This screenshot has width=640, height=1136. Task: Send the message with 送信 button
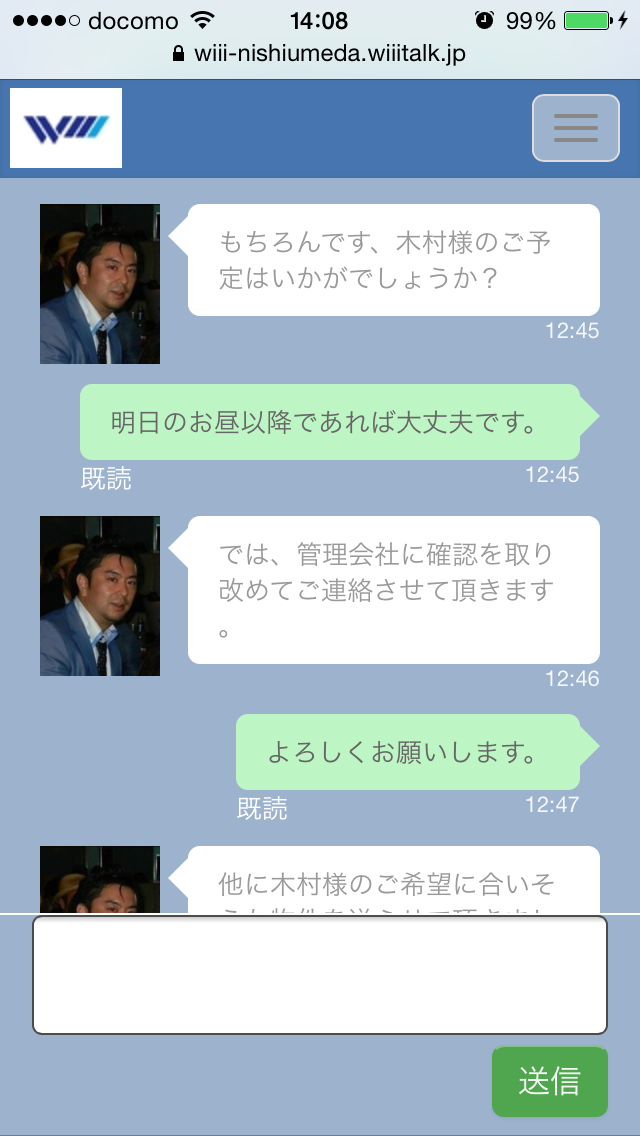coord(549,1081)
